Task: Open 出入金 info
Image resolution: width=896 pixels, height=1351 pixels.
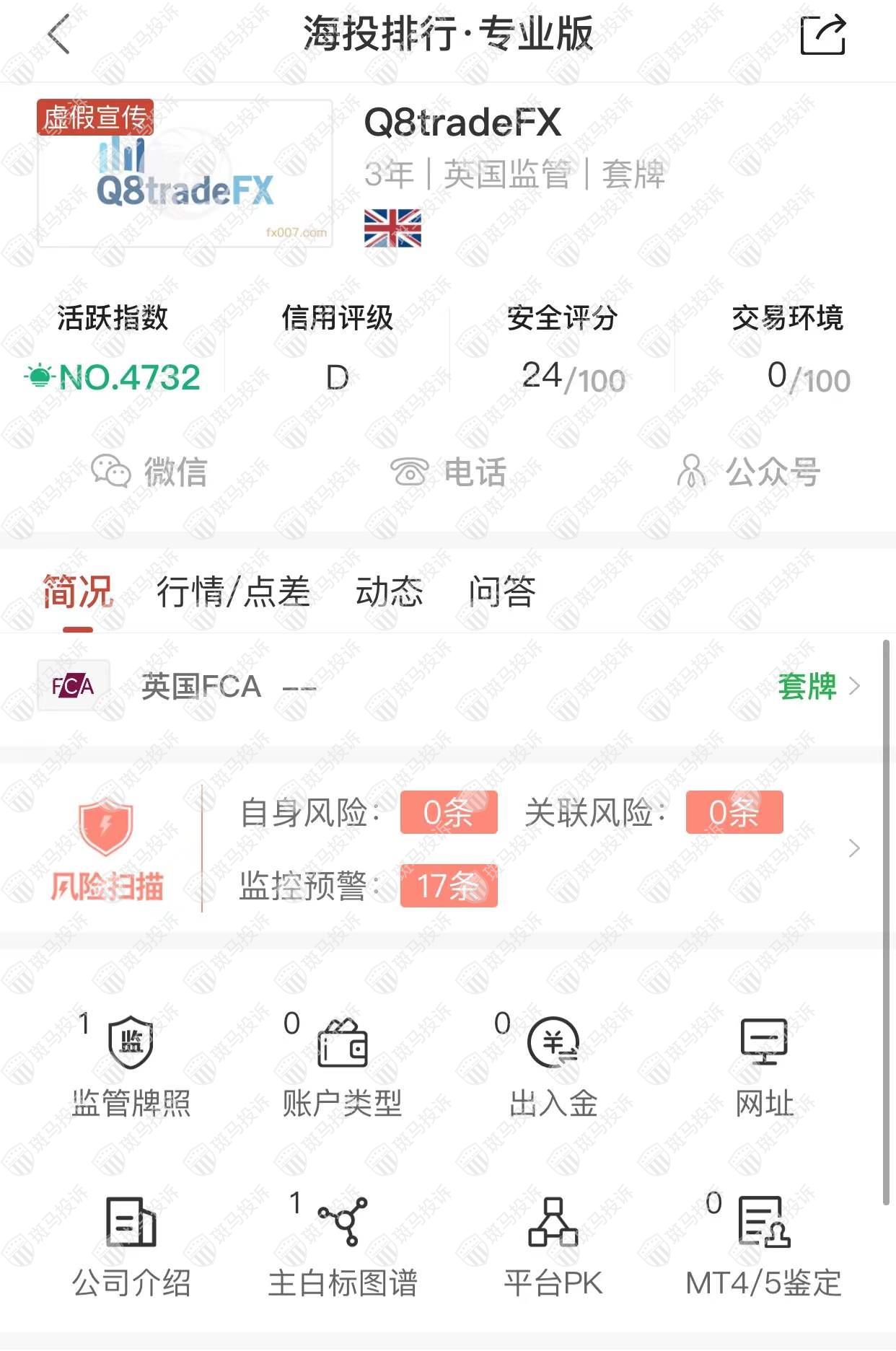Action: [x=553, y=1066]
